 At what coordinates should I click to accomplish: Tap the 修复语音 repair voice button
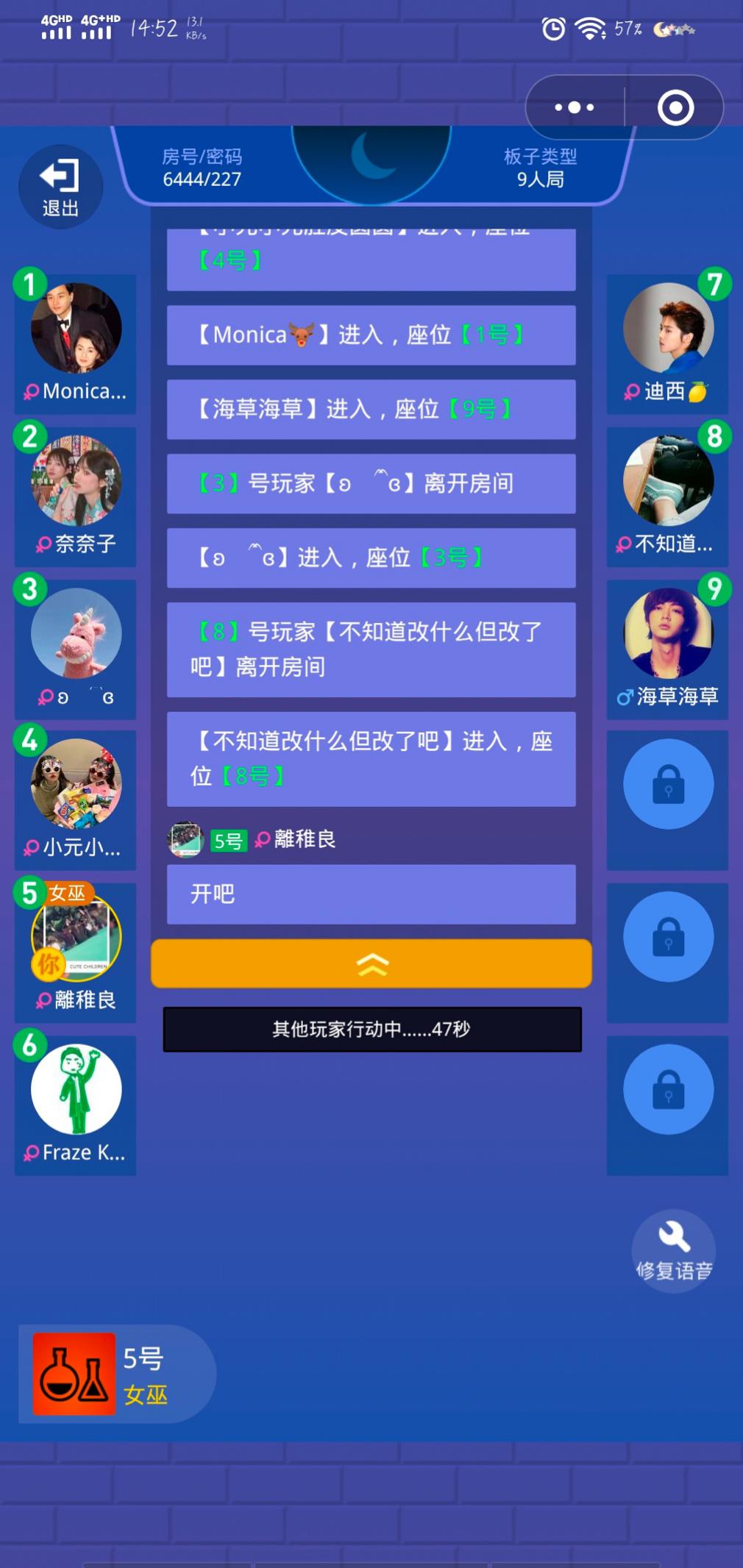tap(674, 1250)
